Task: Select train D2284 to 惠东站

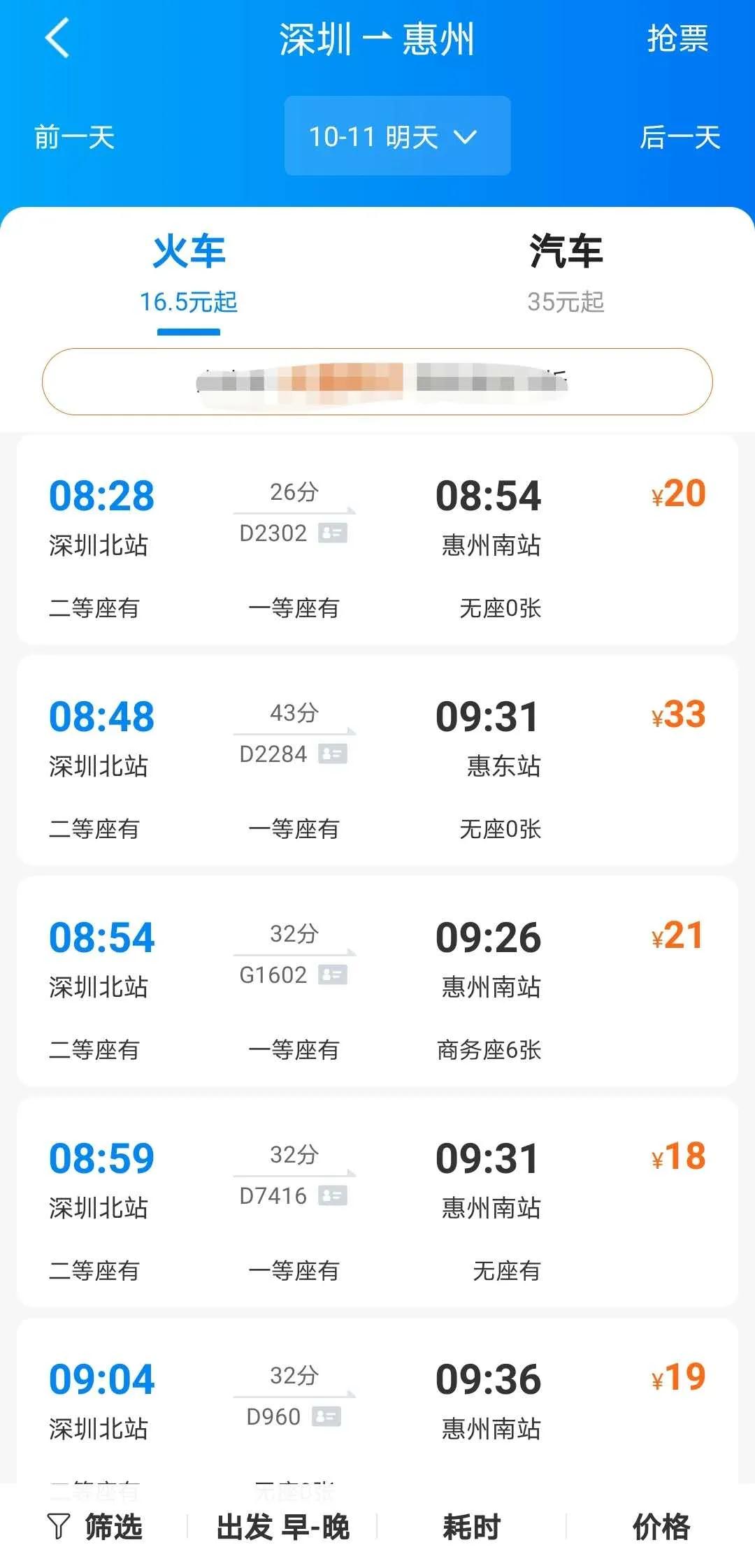Action: coord(377,760)
